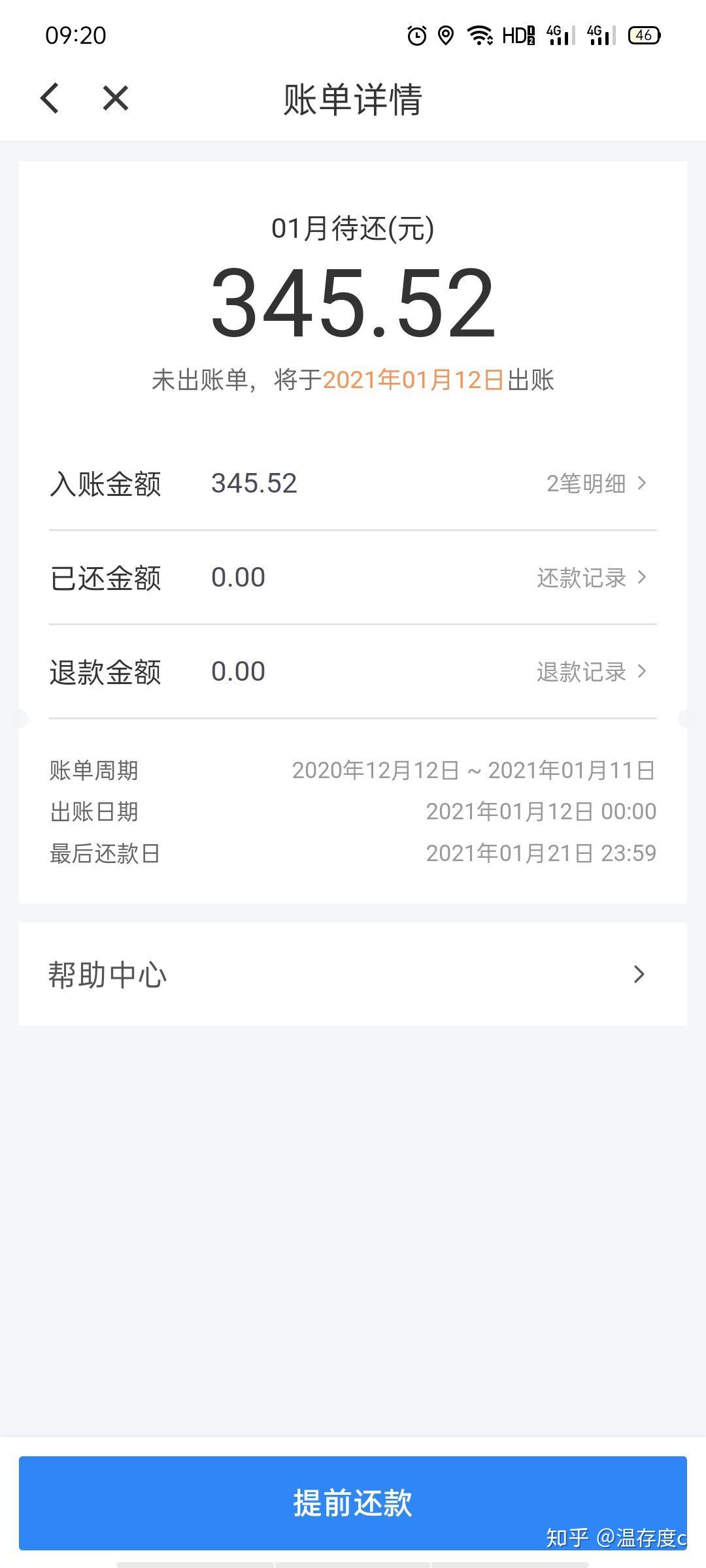Tap the 提前还款 button
Viewport: 706px width, 1568px height.
[x=353, y=1503]
